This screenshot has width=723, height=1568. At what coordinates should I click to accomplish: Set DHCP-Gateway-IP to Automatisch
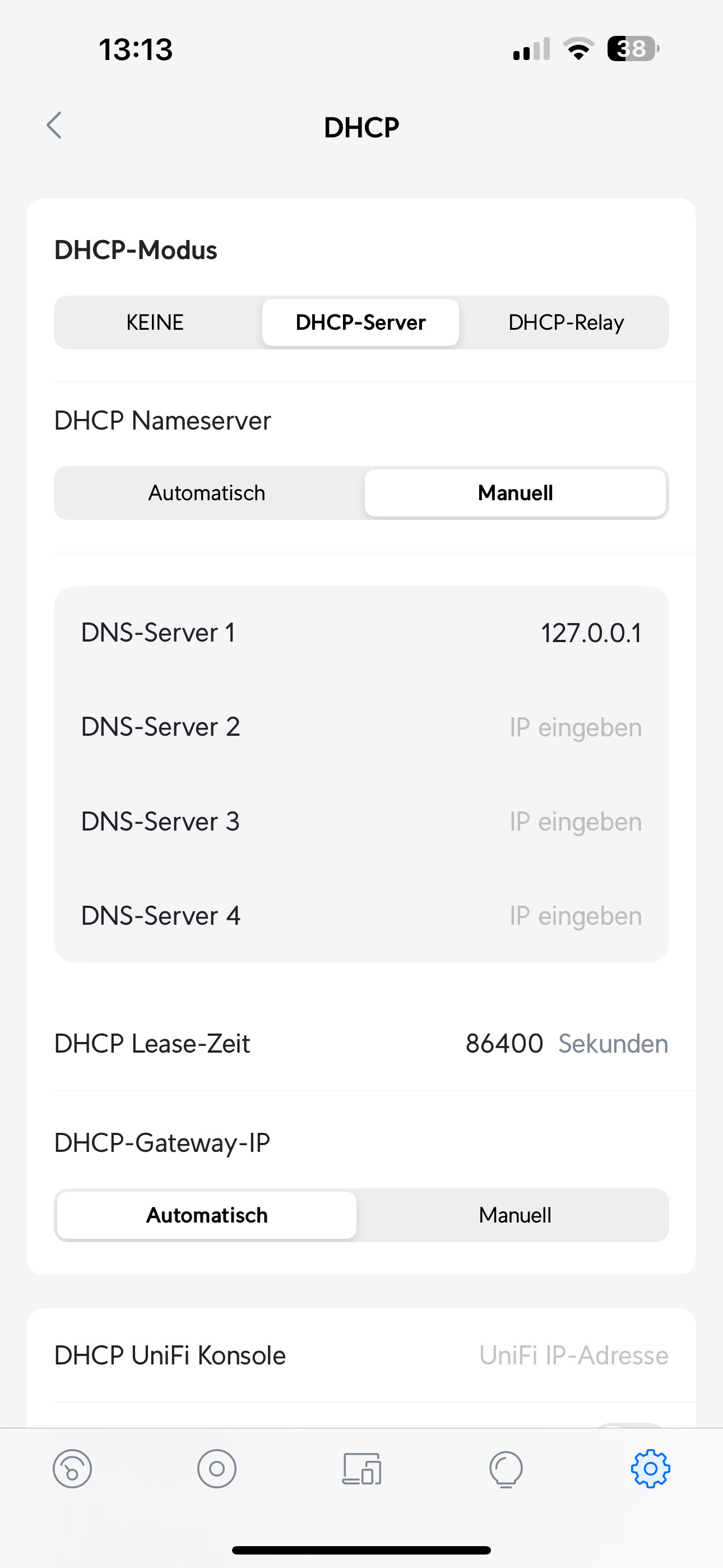click(207, 1215)
